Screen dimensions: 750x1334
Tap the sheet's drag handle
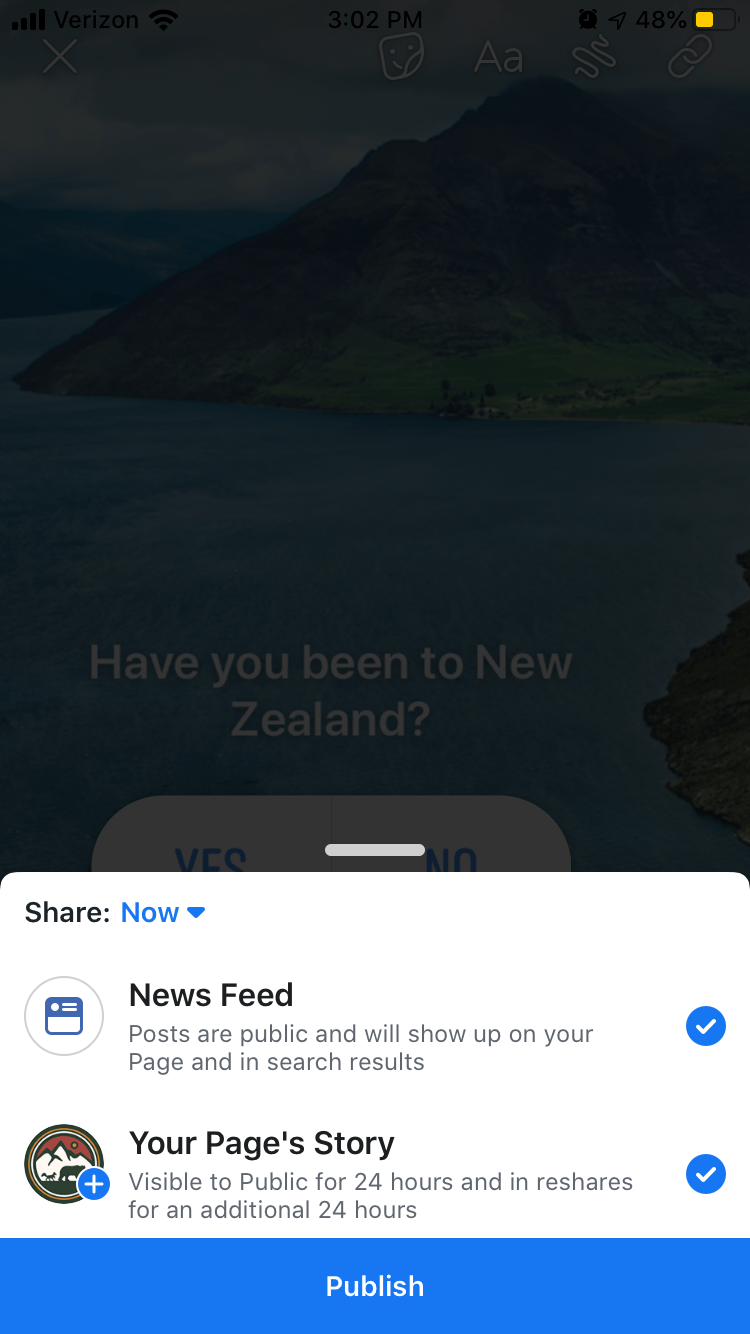pos(375,850)
